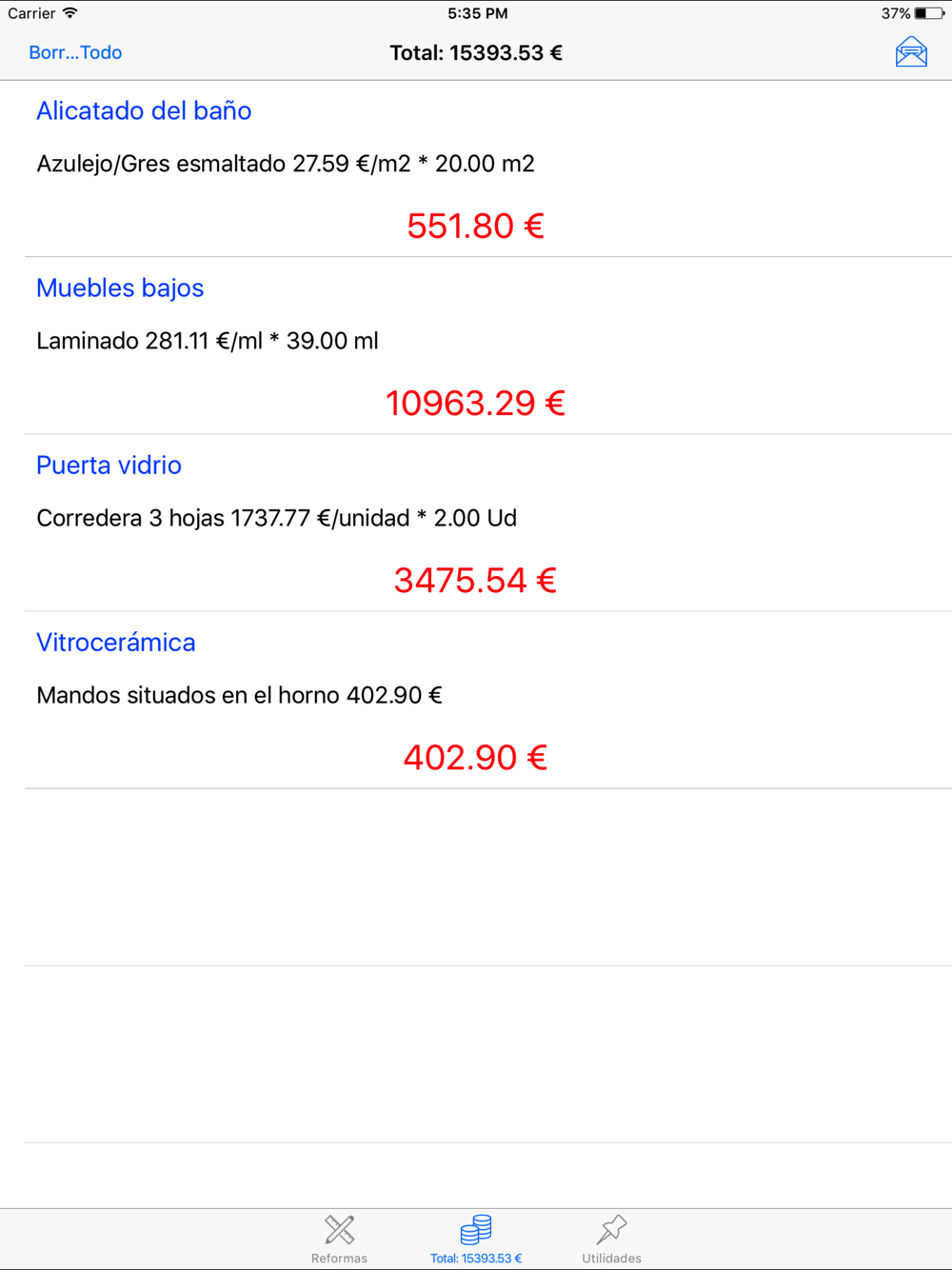
Task: Select the Muebles bajos budget row
Action: [476, 346]
